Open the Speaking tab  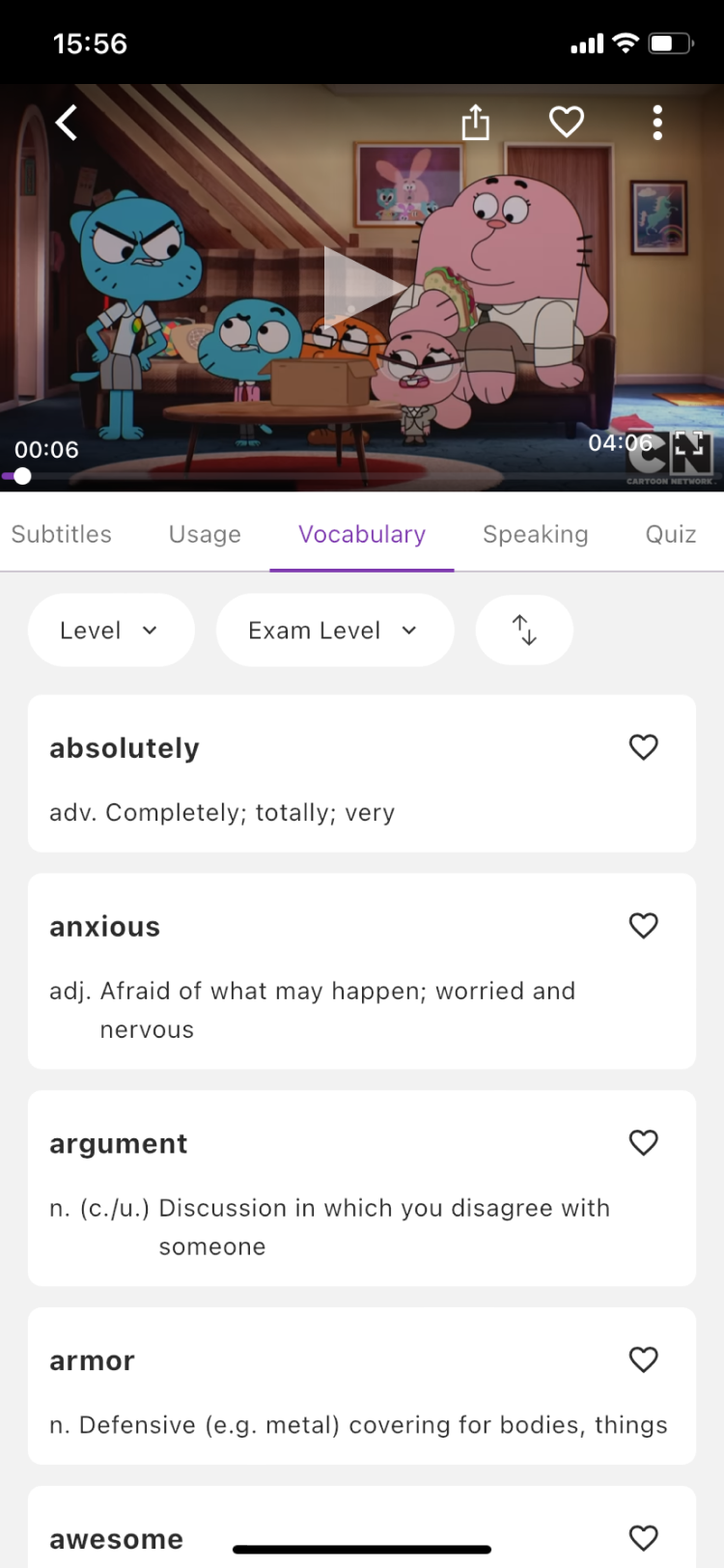point(535,534)
